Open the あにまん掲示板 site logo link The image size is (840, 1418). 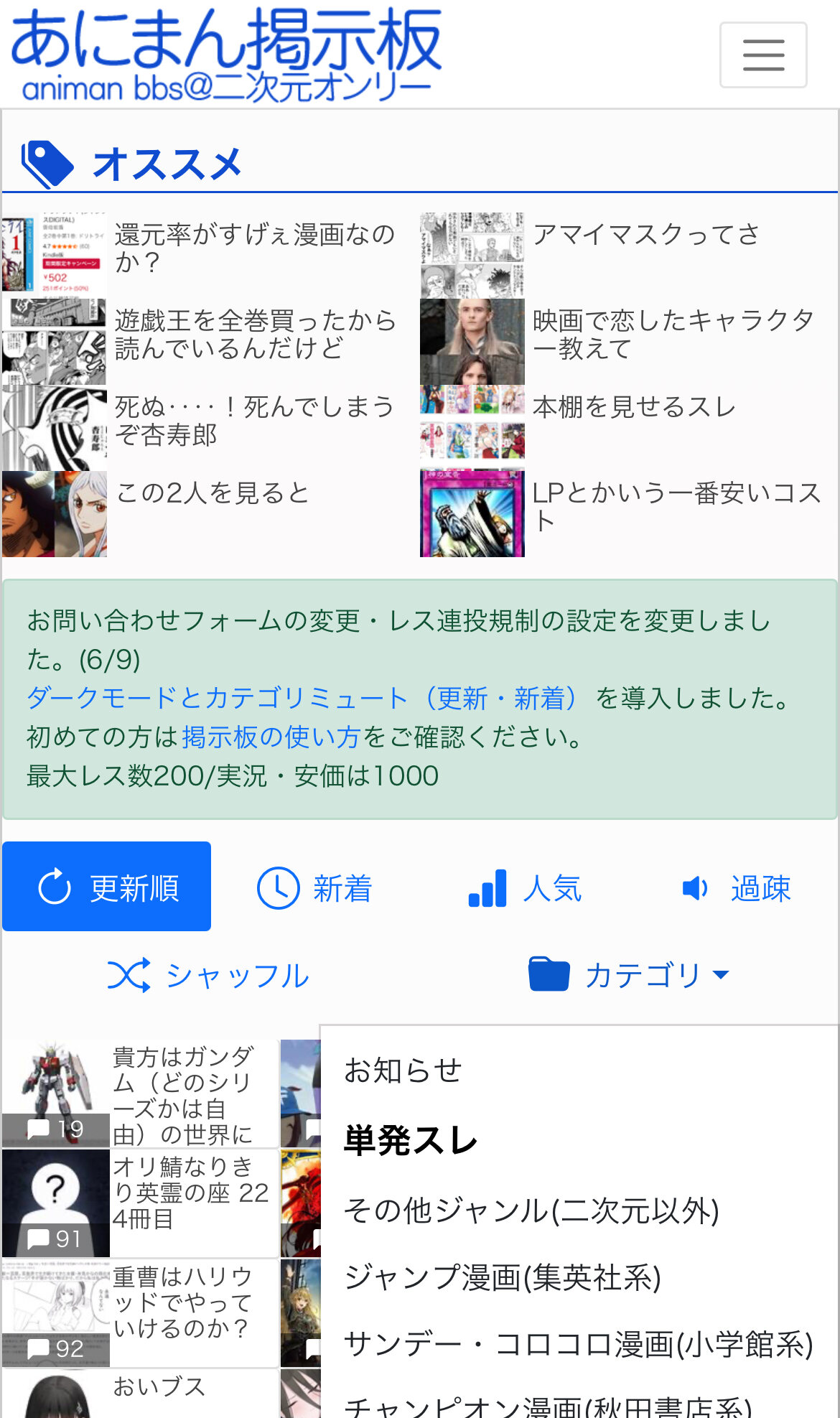click(226, 55)
